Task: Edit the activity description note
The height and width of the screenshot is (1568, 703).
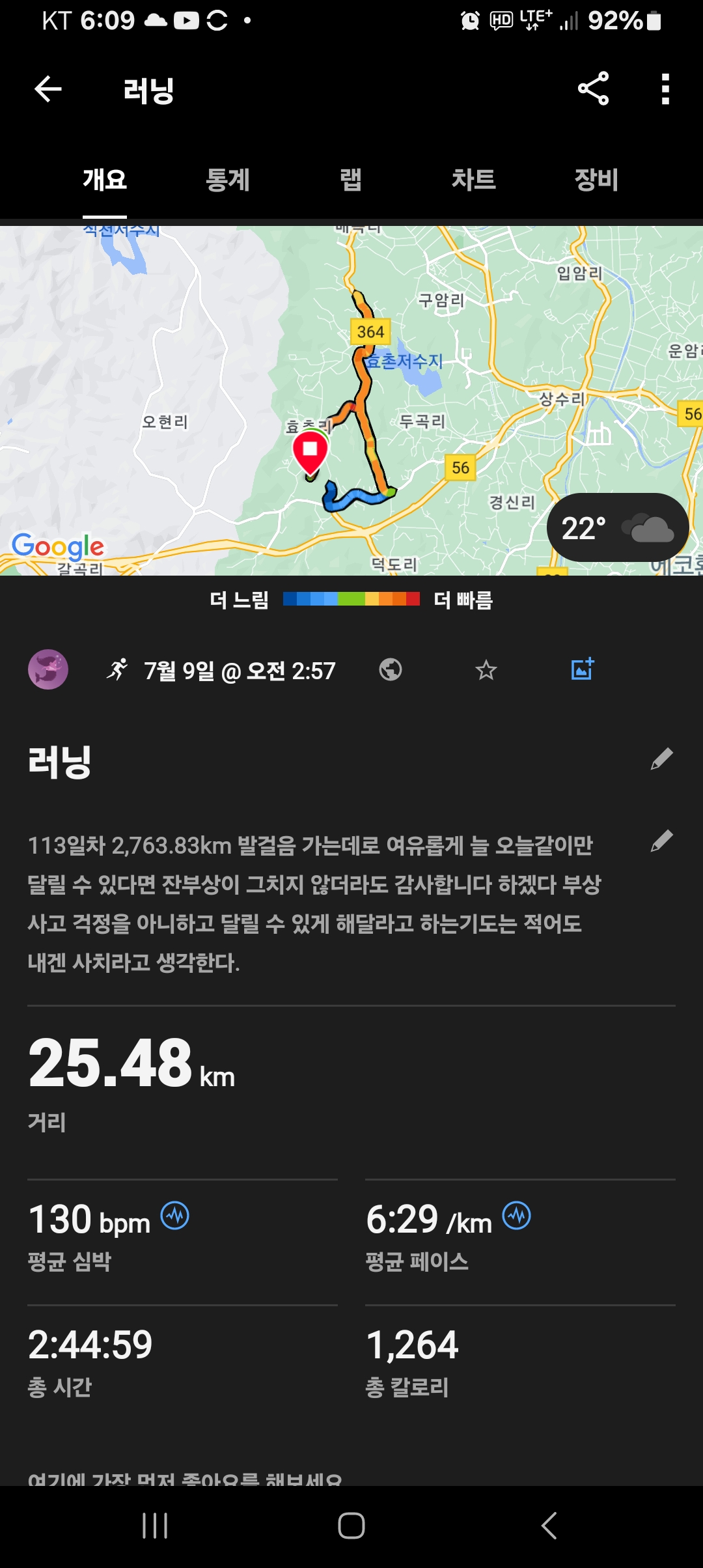Action: click(x=661, y=841)
